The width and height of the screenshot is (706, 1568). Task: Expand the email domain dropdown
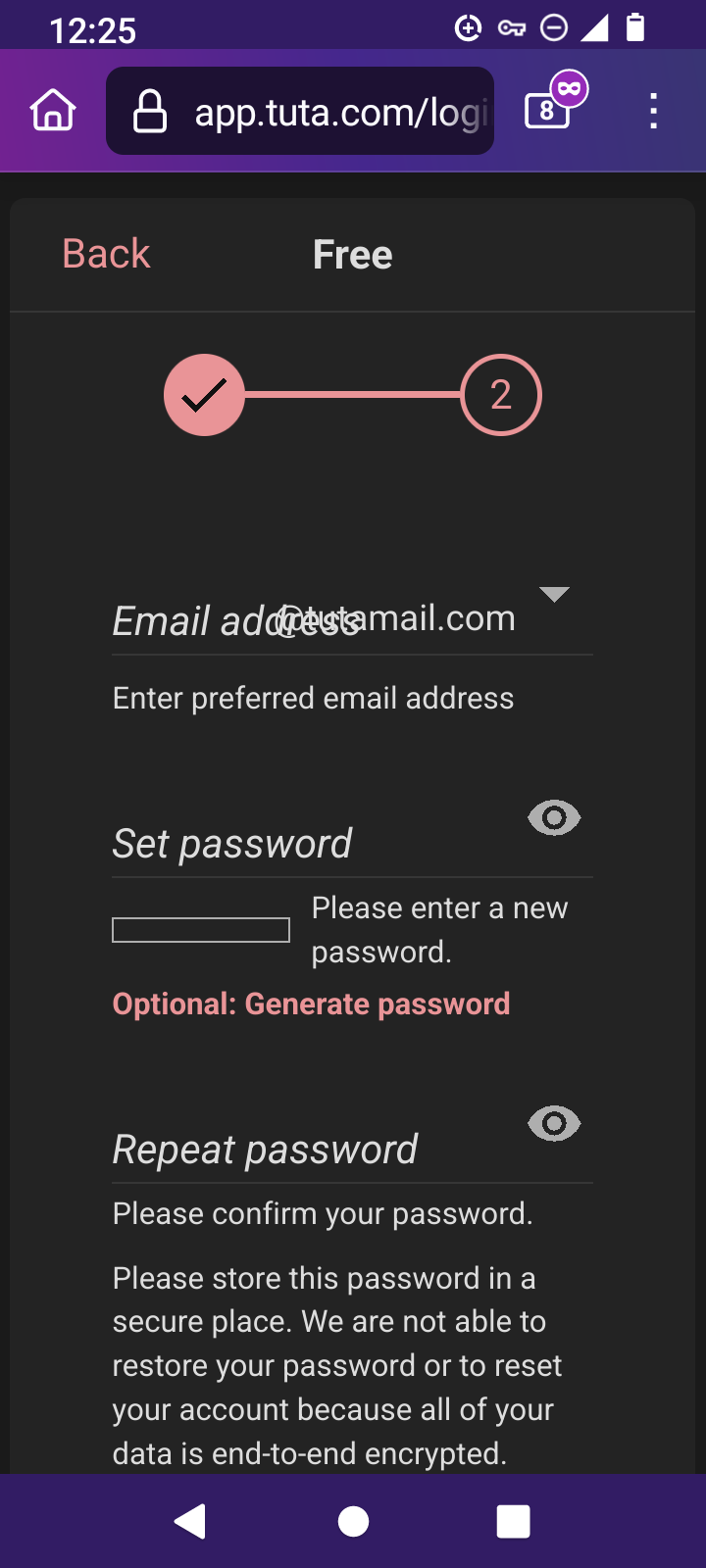[554, 595]
